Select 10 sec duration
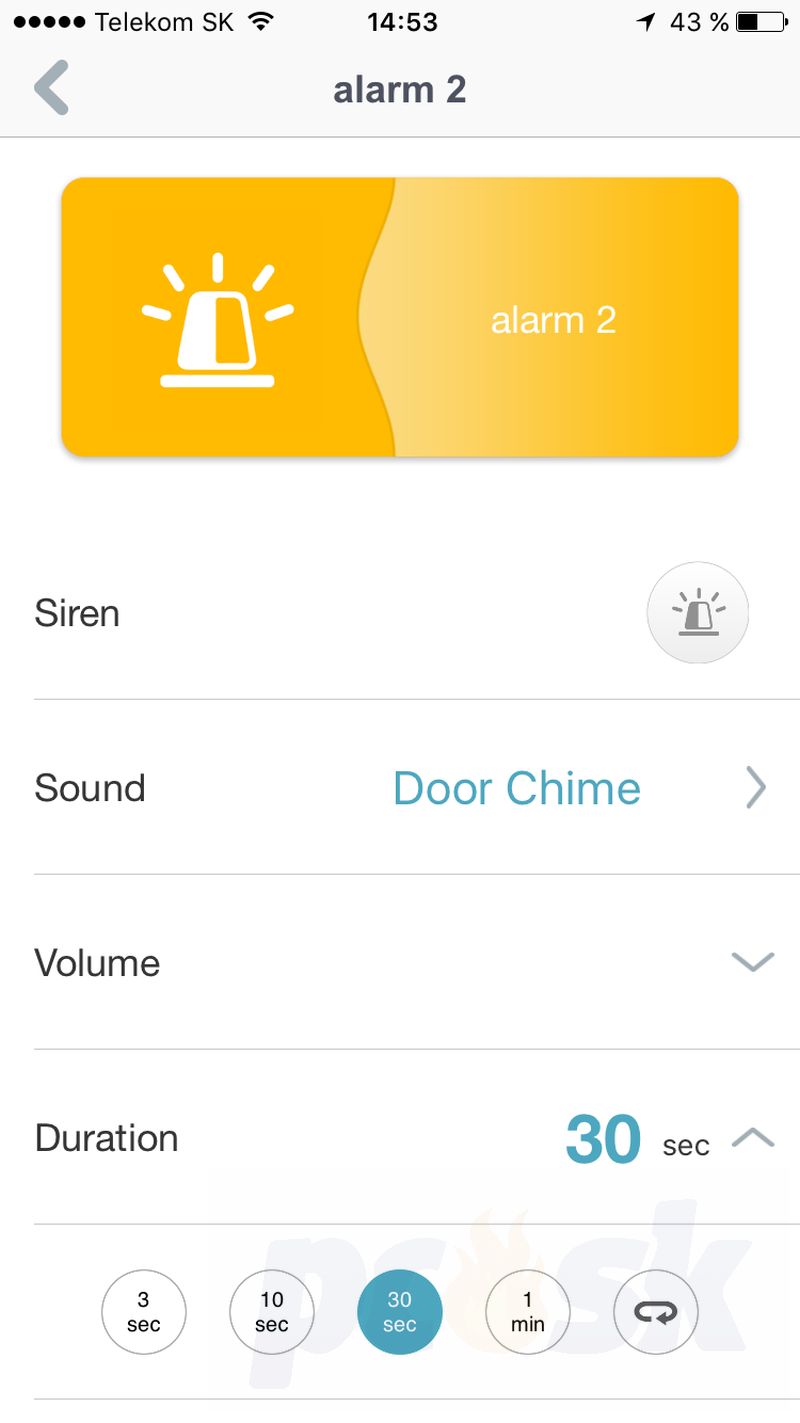Image resolution: width=800 pixels, height=1423 pixels. (272, 1312)
